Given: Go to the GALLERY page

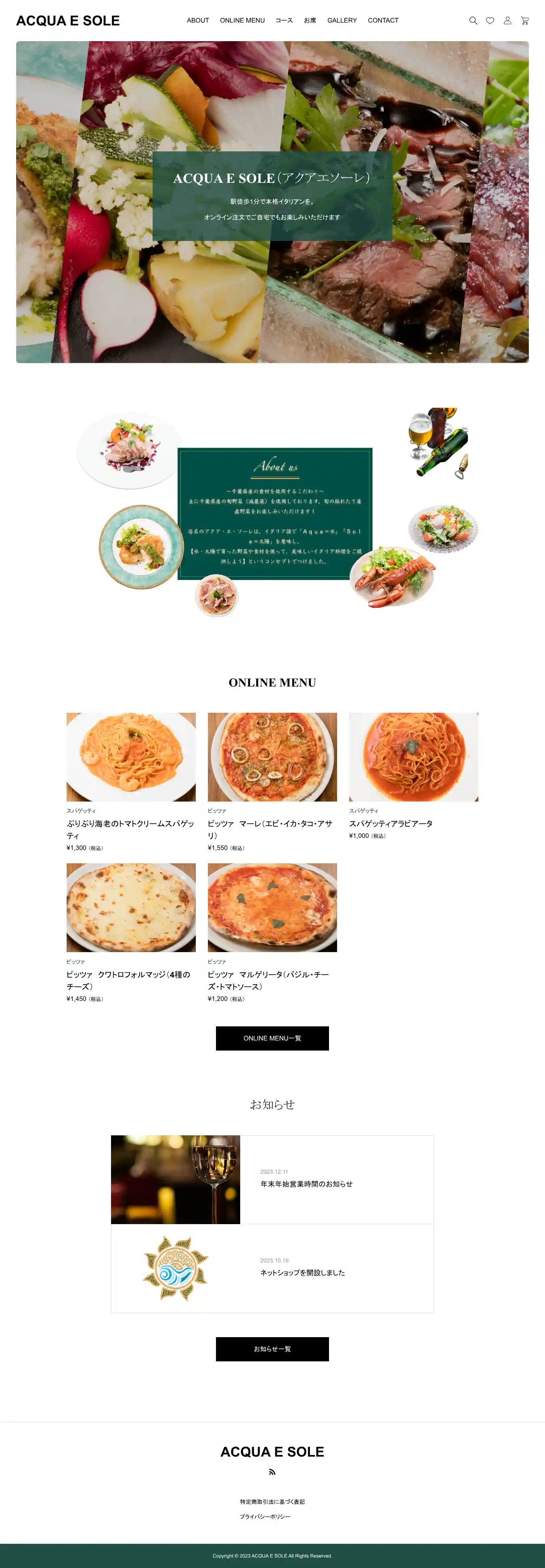Looking at the screenshot, I should (342, 21).
